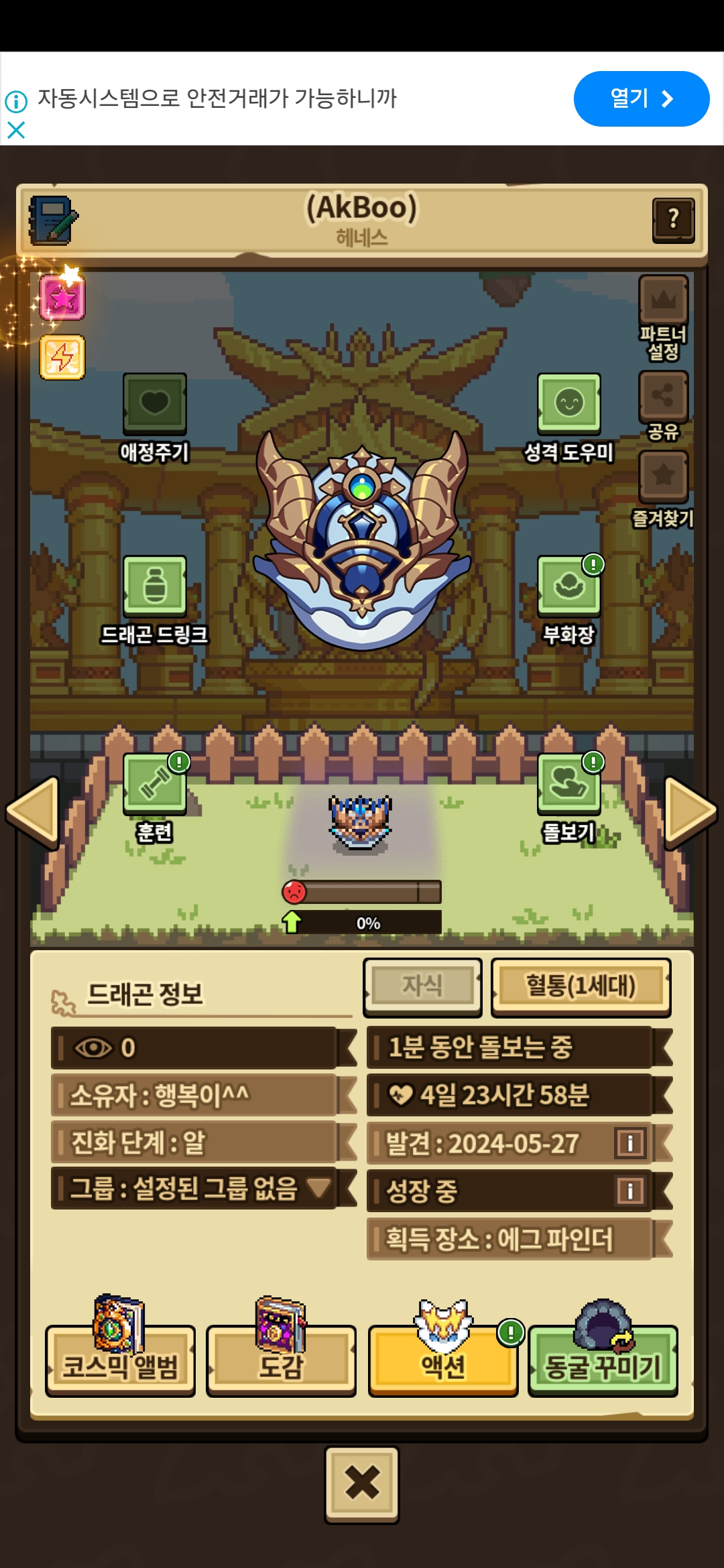Tap the 애정주기 affection button
Image resolution: width=724 pixels, height=1568 pixels.
click(154, 404)
